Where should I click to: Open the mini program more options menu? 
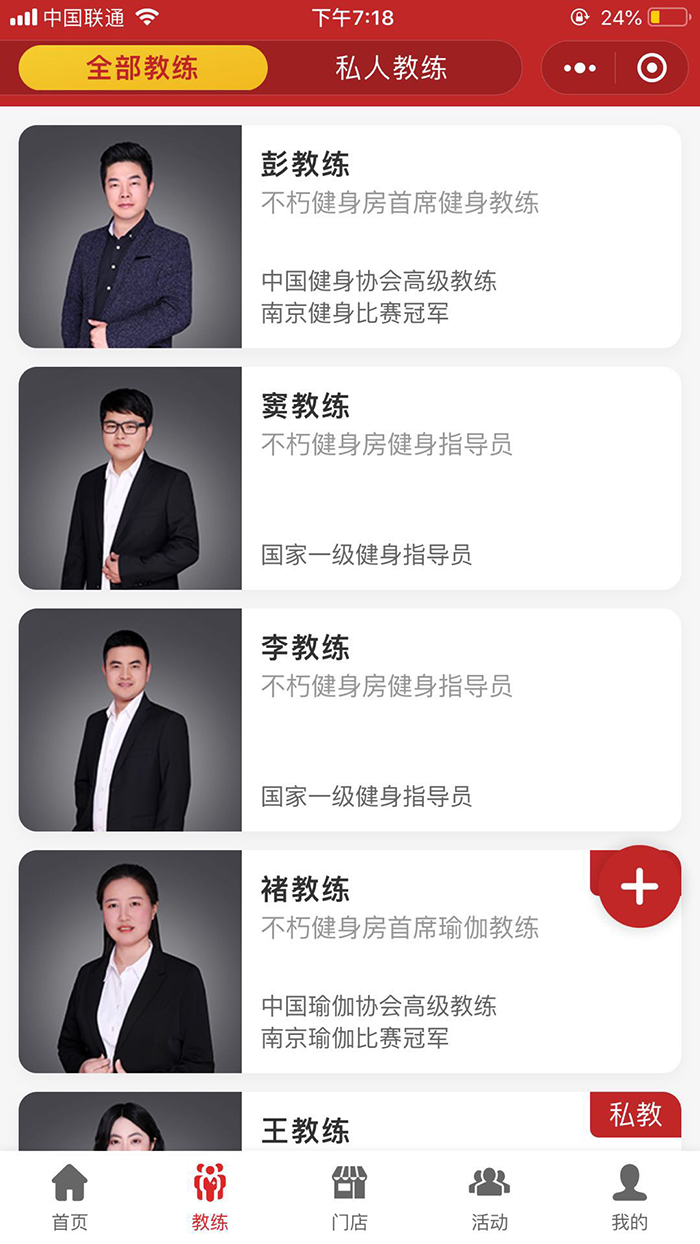click(x=579, y=68)
